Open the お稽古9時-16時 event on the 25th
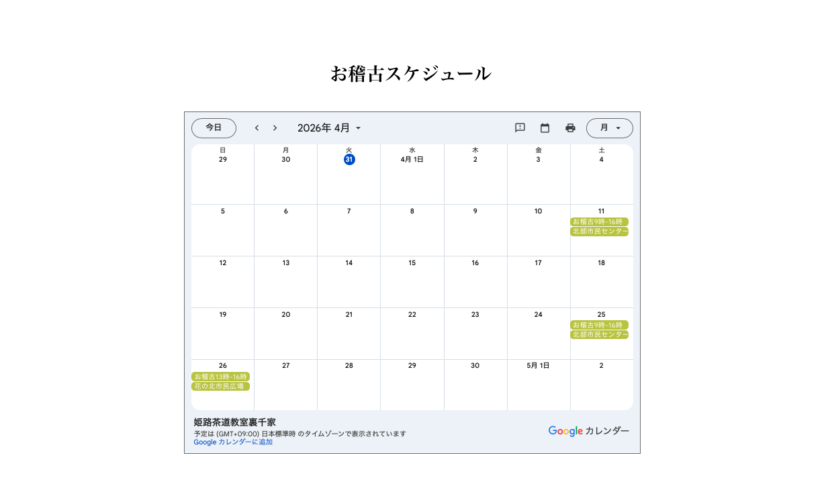830x480 pixels. (599, 325)
